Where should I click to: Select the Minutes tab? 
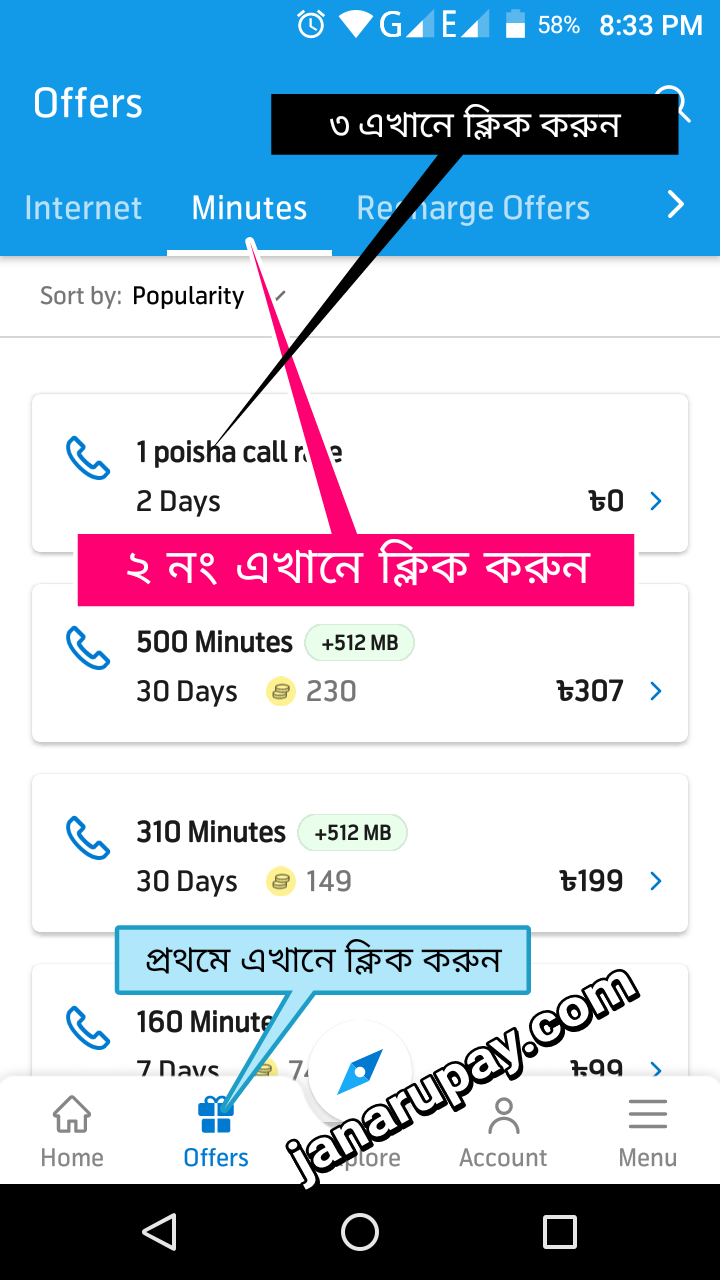pyautogui.click(x=249, y=208)
